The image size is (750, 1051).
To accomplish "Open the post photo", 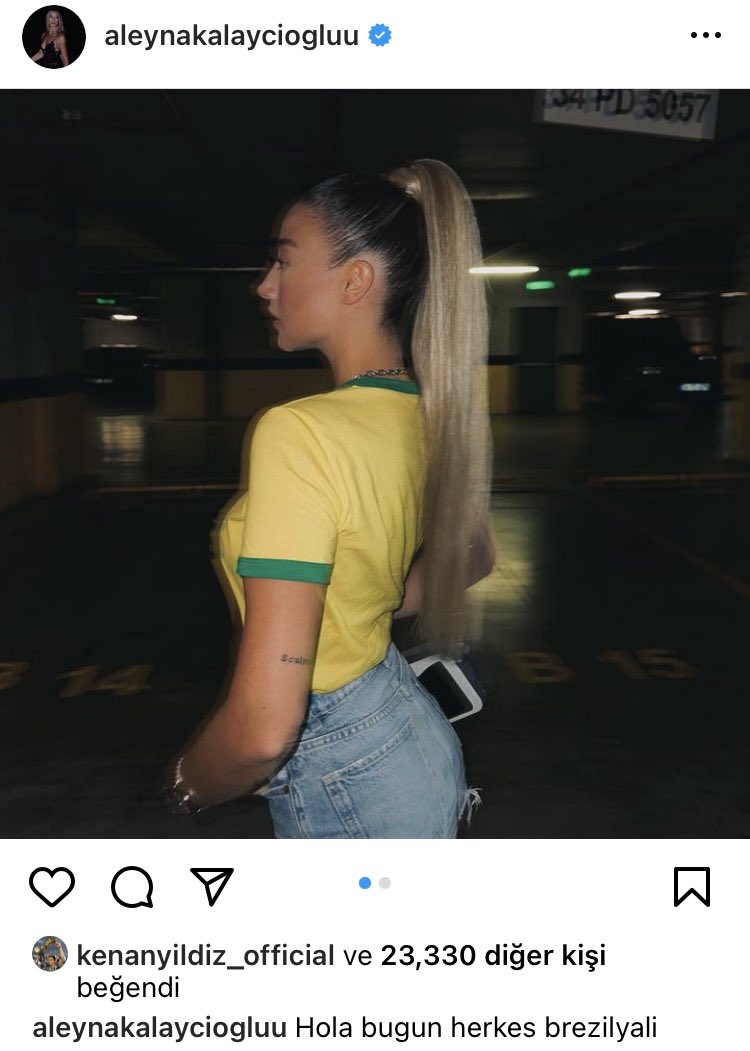I will click(x=375, y=463).
